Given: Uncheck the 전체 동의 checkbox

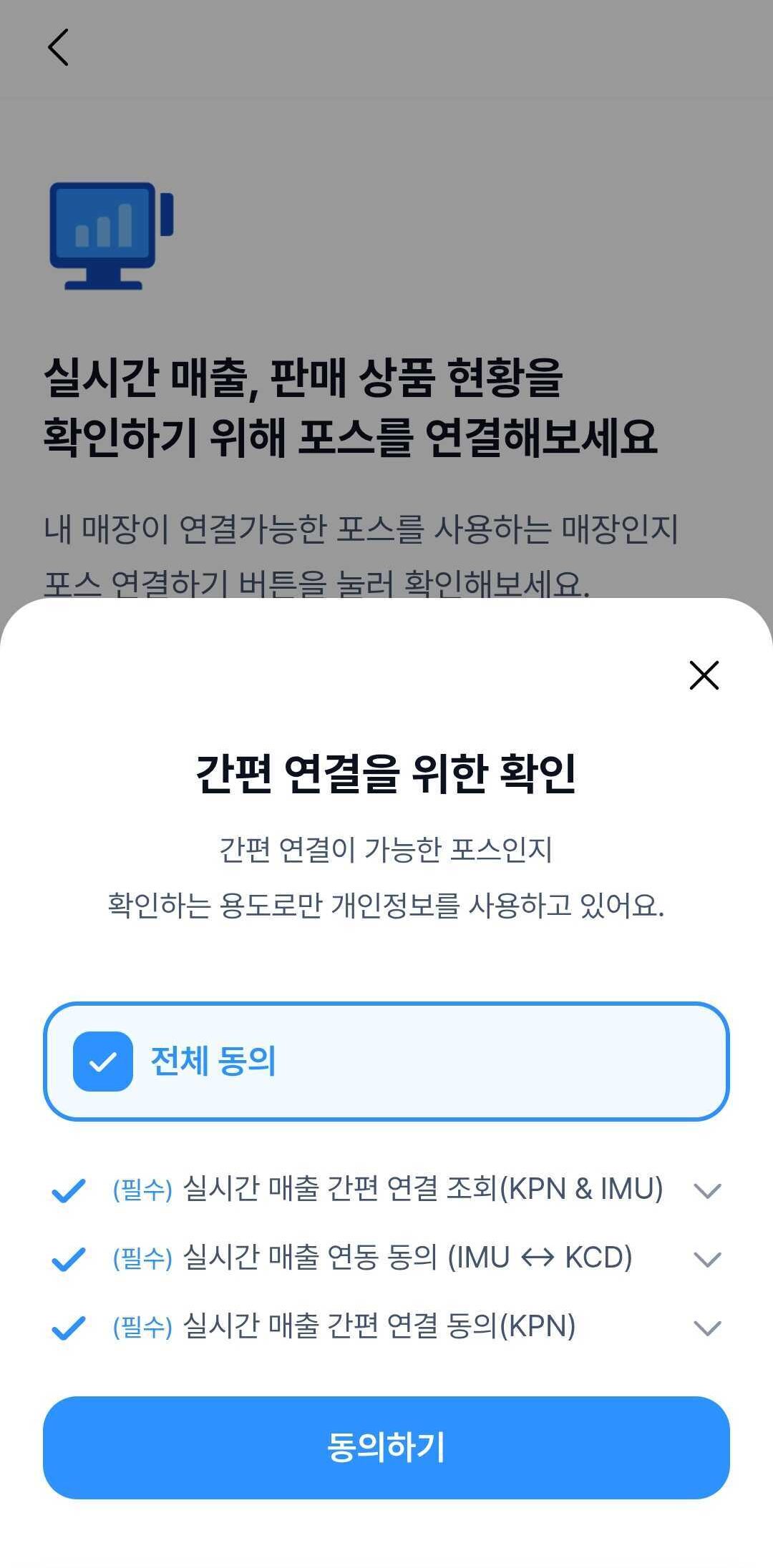Looking at the screenshot, I should [x=103, y=1061].
